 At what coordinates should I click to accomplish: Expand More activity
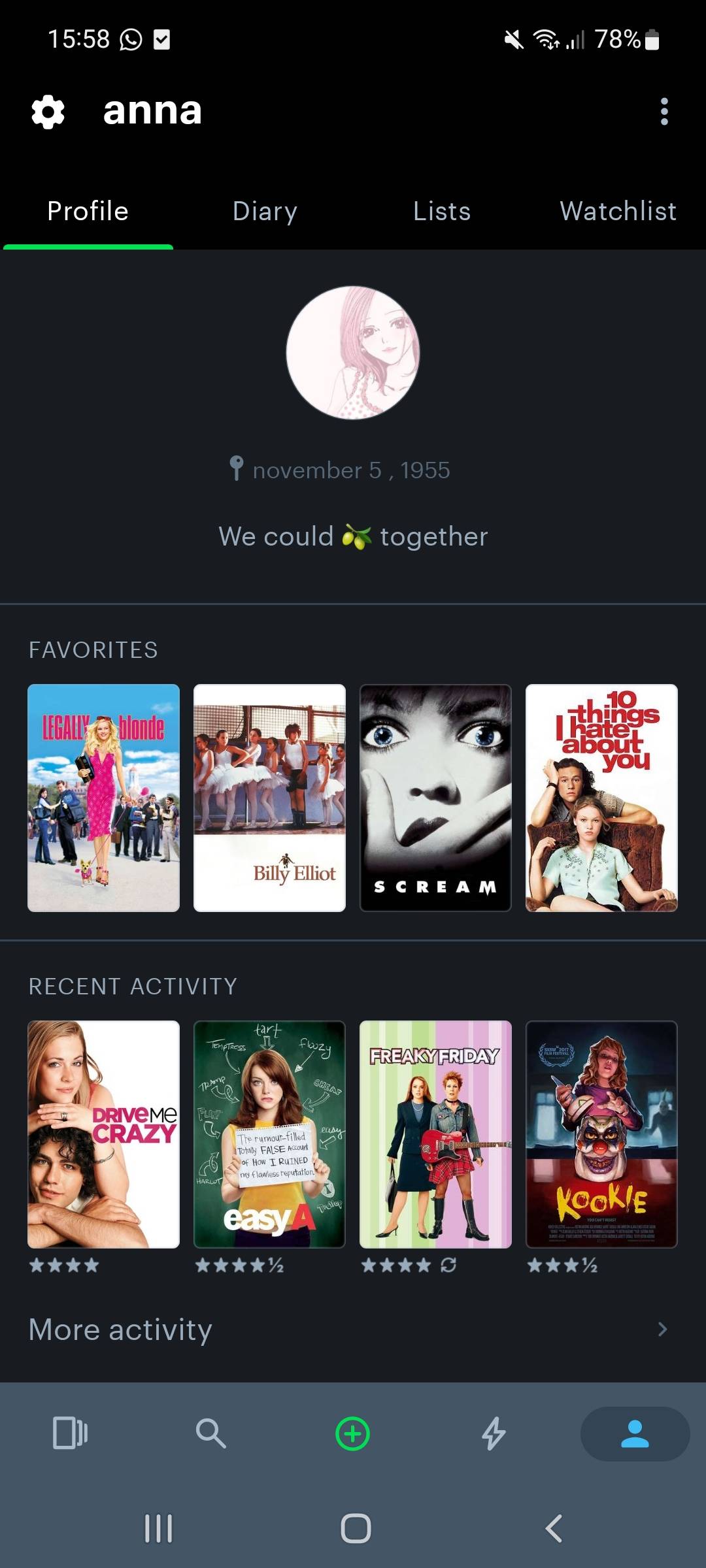click(x=353, y=1330)
